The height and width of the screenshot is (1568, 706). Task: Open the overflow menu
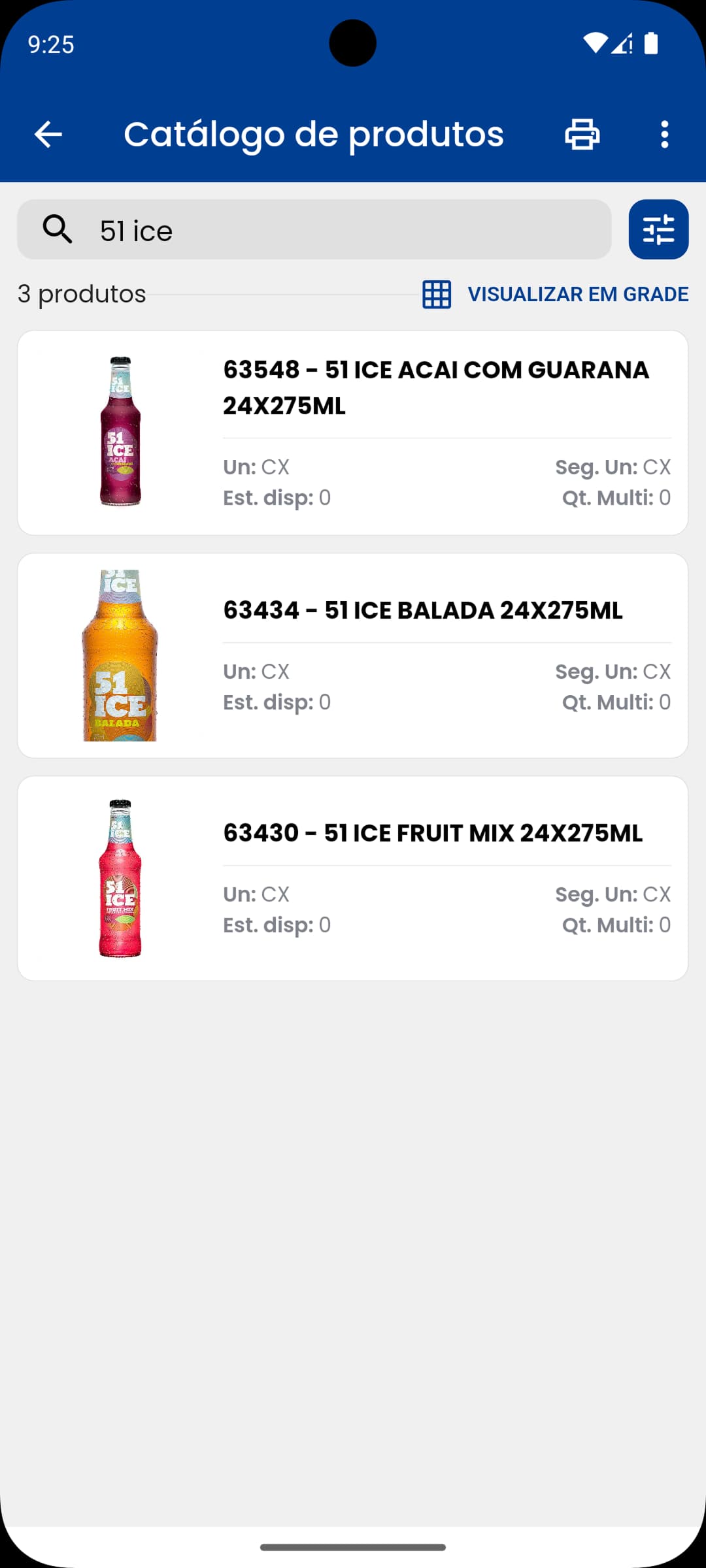[664, 135]
